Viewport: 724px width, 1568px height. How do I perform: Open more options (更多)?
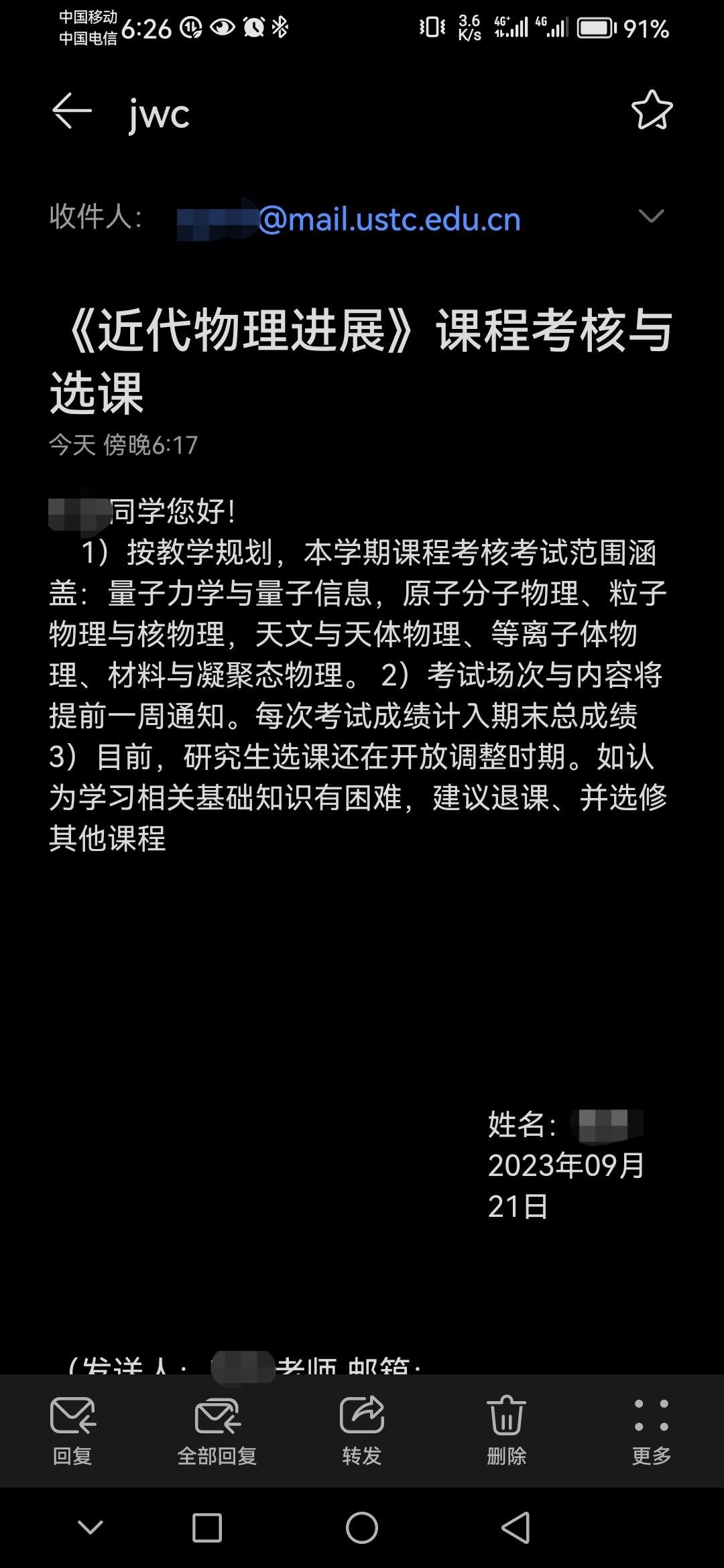[x=651, y=1431]
